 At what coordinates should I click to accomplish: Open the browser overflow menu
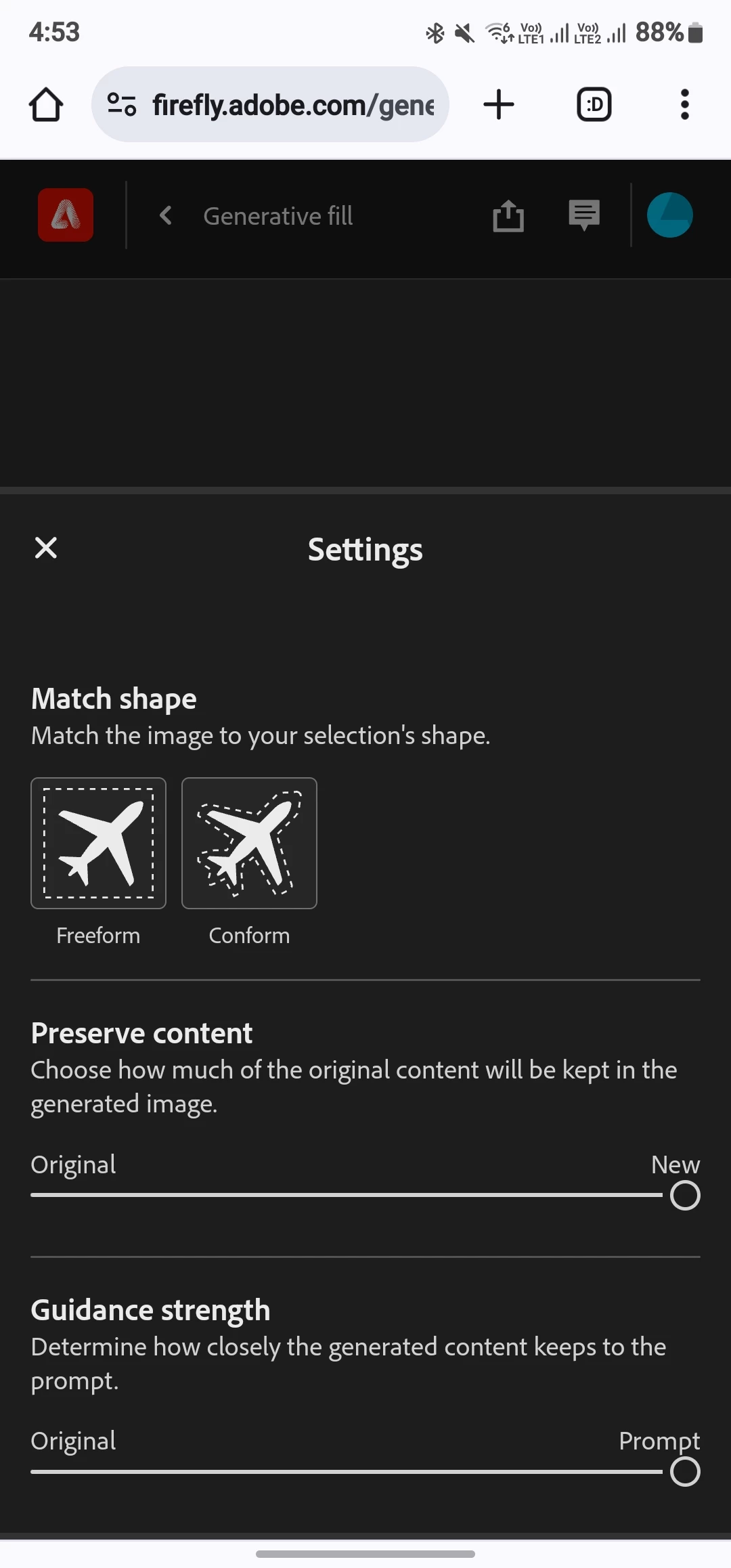(684, 105)
